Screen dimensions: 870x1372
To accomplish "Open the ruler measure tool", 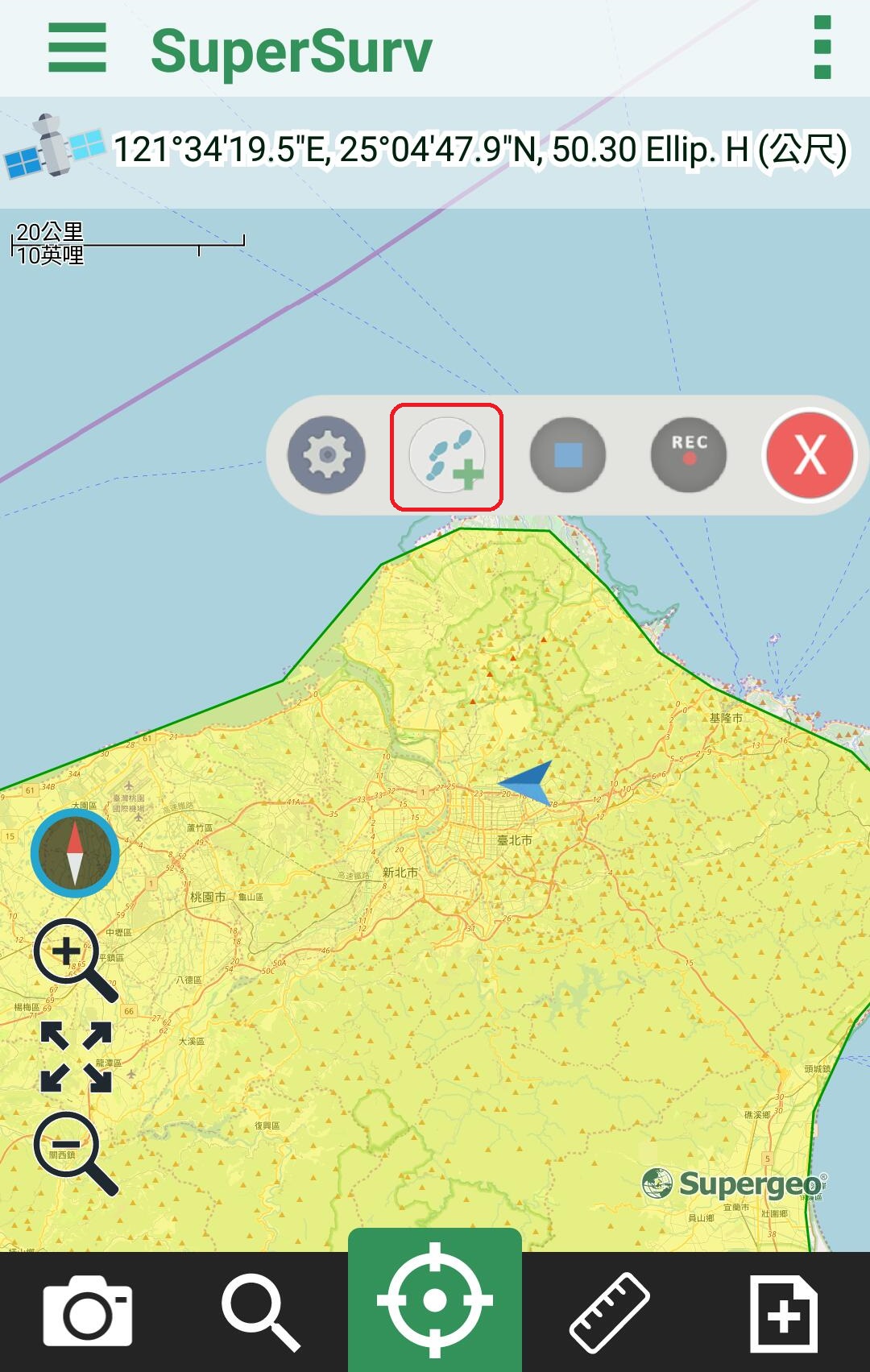I will 610,1311.
